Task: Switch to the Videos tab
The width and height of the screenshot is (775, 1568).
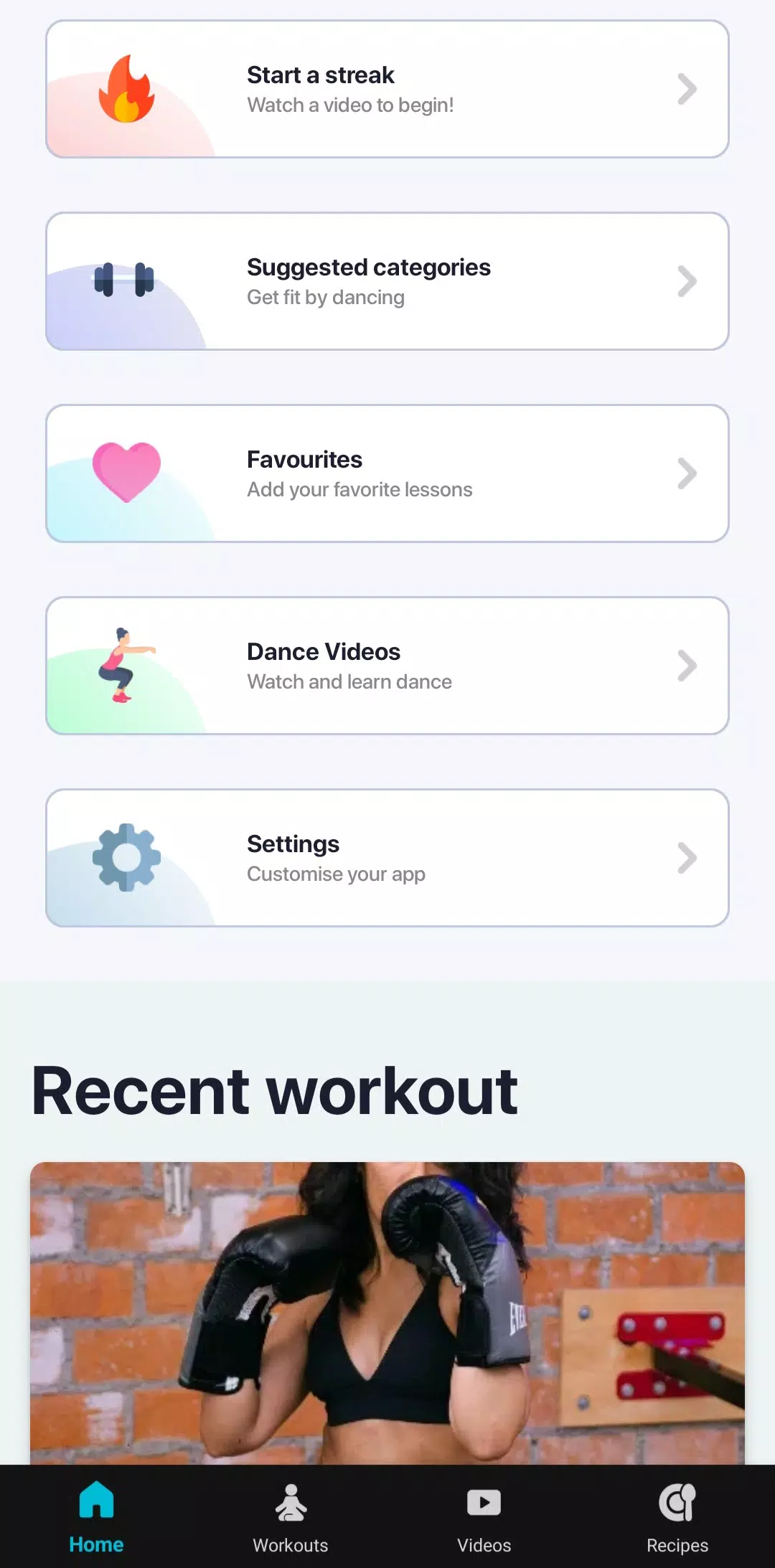Action: point(484,1517)
